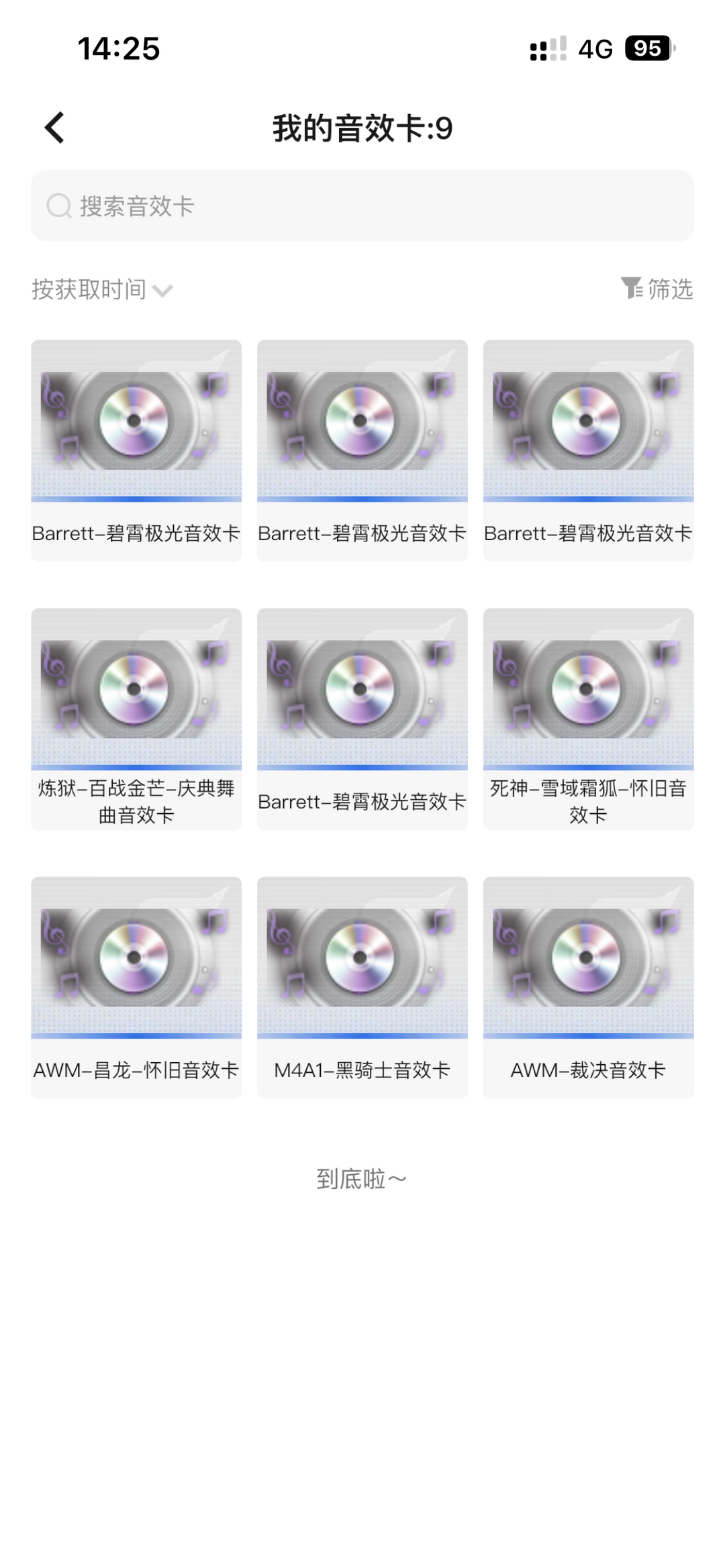Image resolution: width=725 pixels, height=1568 pixels.
Task: Tap the AWM-裁决音效卡 card
Action: point(588,987)
